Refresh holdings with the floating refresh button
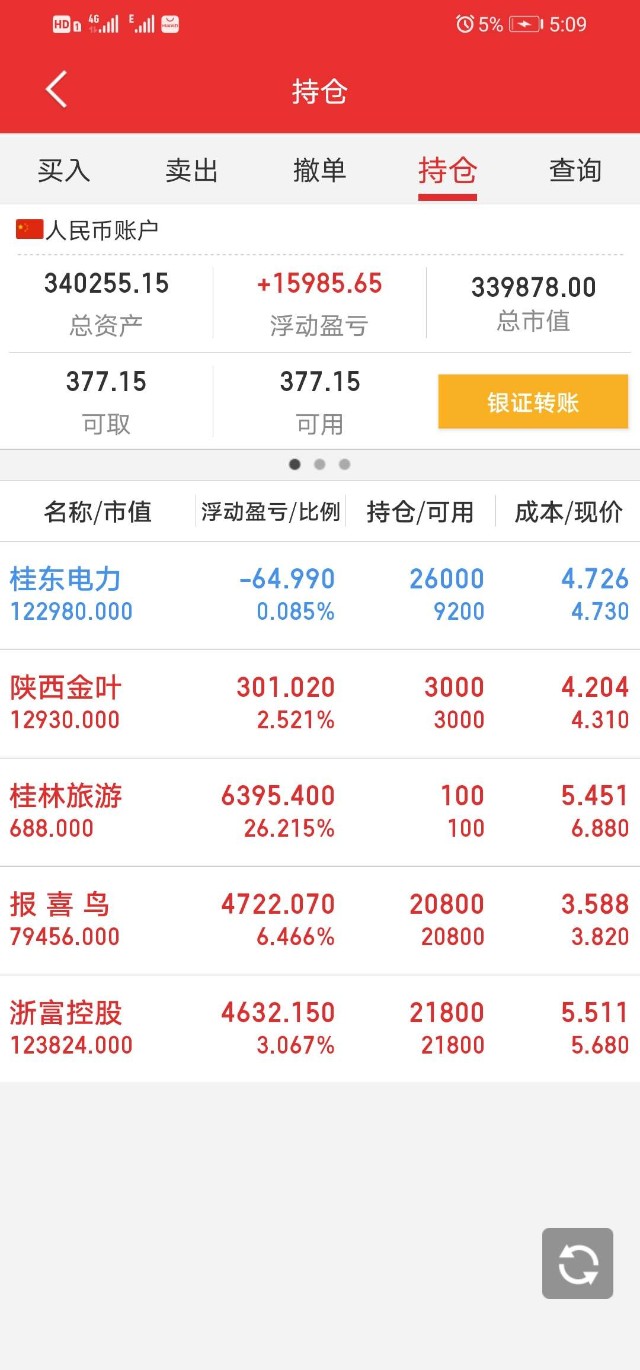This screenshot has width=640, height=1370. (577, 1263)
